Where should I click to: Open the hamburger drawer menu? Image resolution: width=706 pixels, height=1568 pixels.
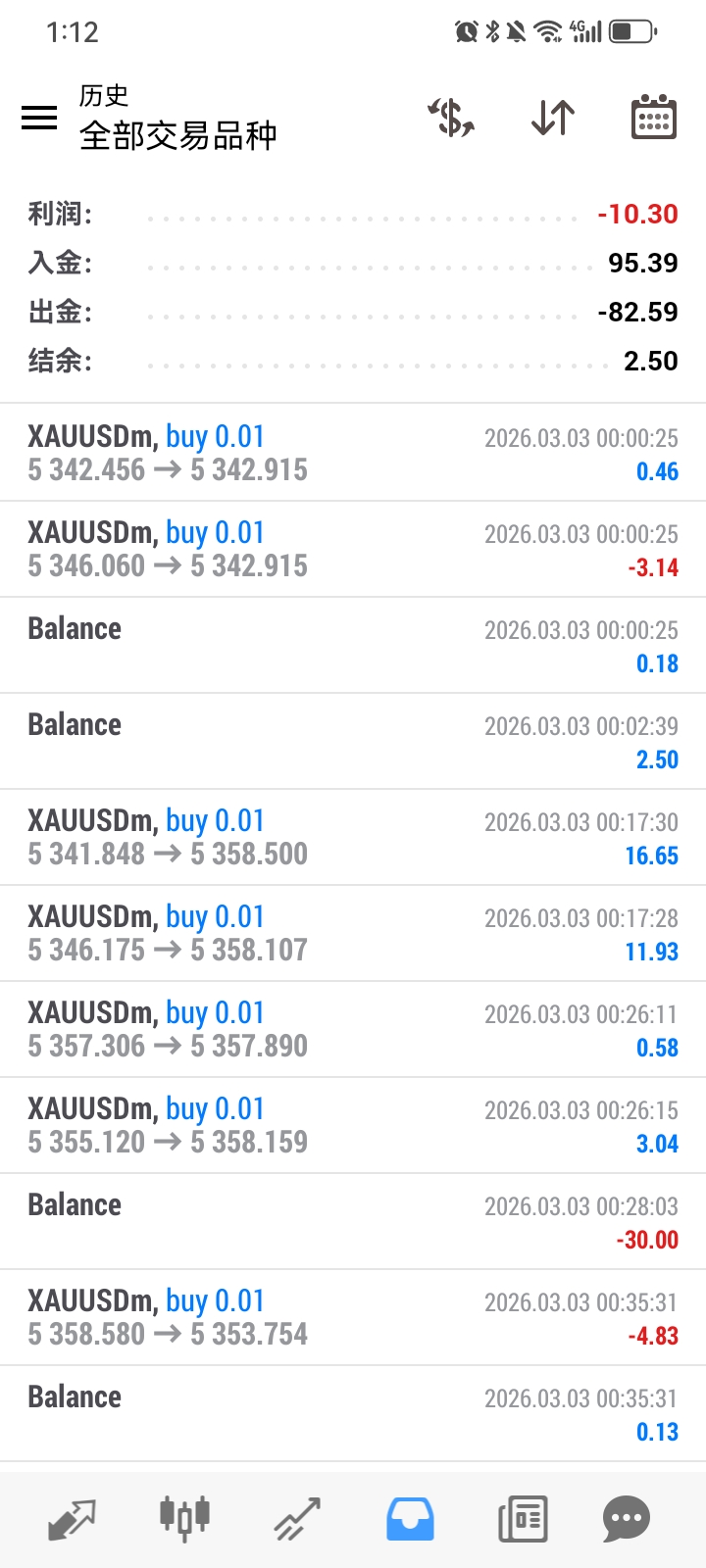(x=39, y=119)
